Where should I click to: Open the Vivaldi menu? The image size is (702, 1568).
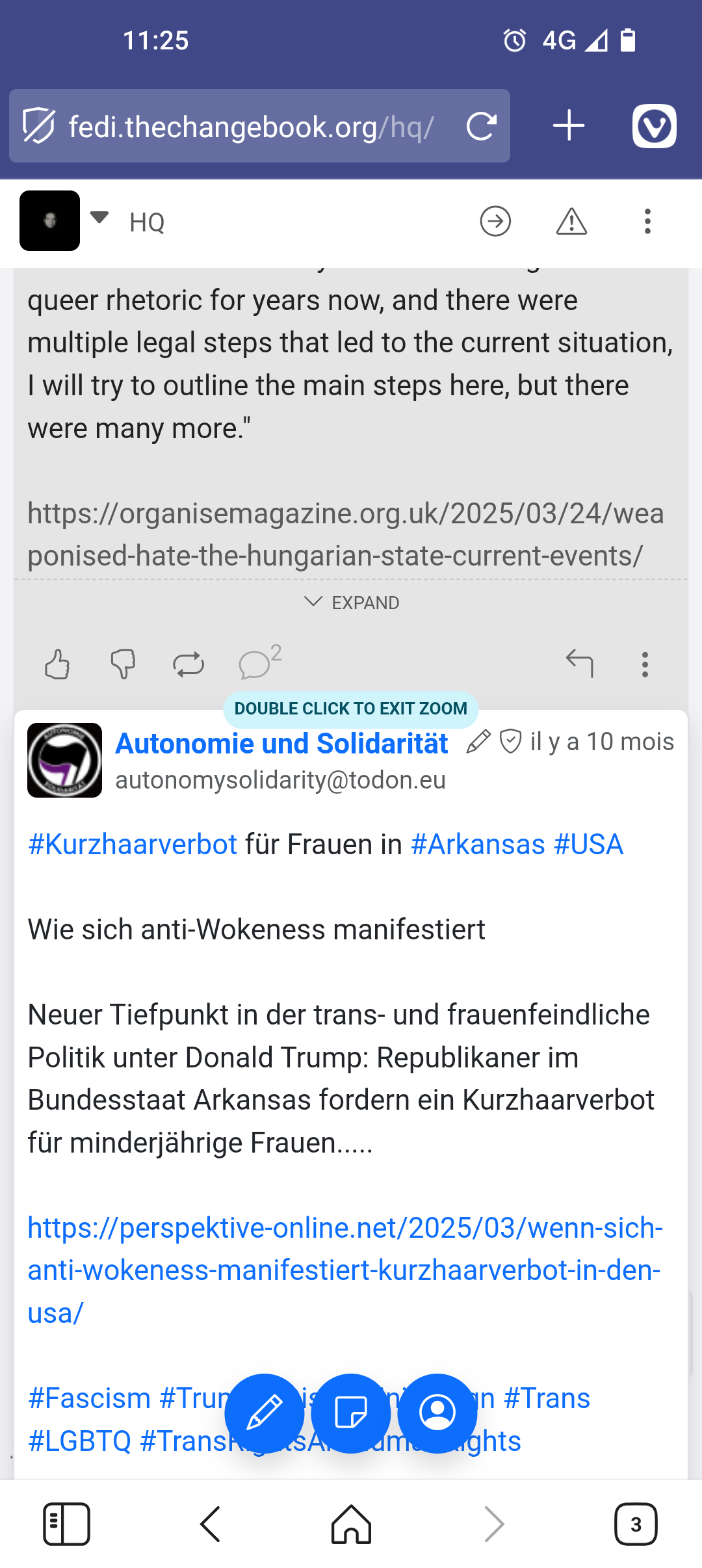click(654, 126)
